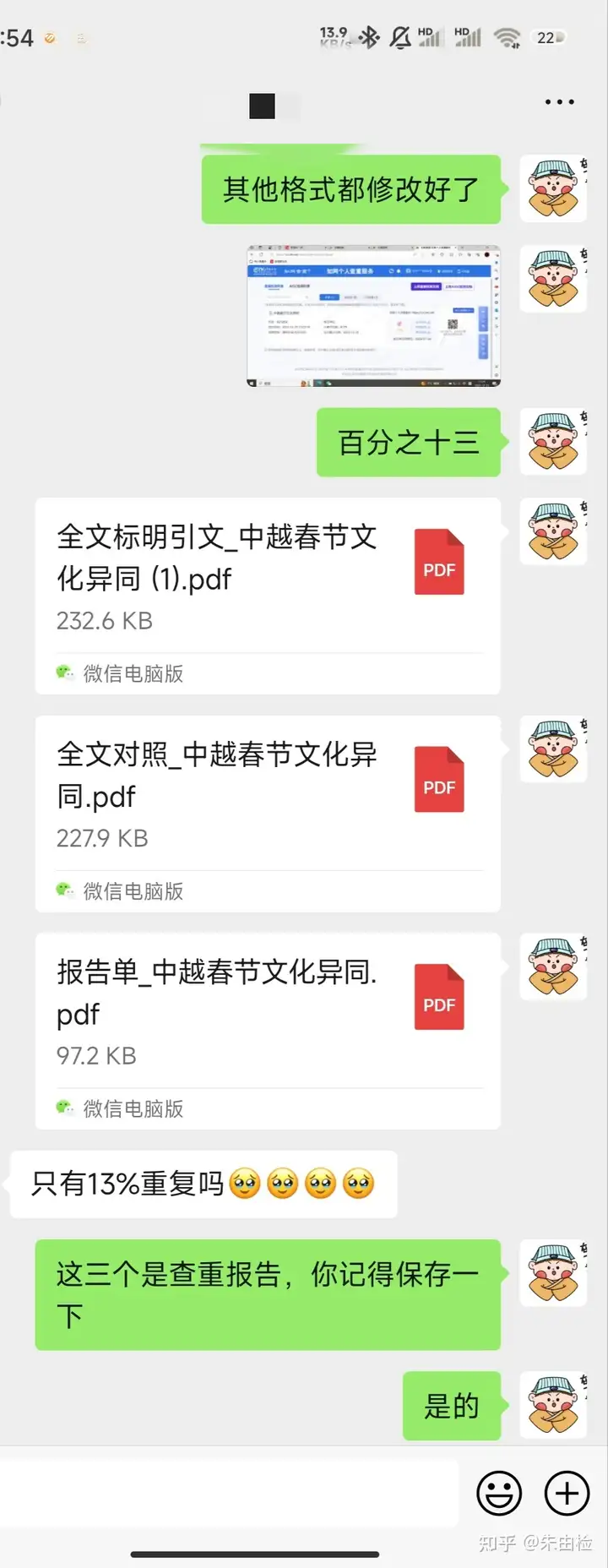Screen dimensions: 608x1568
Task: Tap the sender avatar beside 是的
Action: pos(553,1405)
